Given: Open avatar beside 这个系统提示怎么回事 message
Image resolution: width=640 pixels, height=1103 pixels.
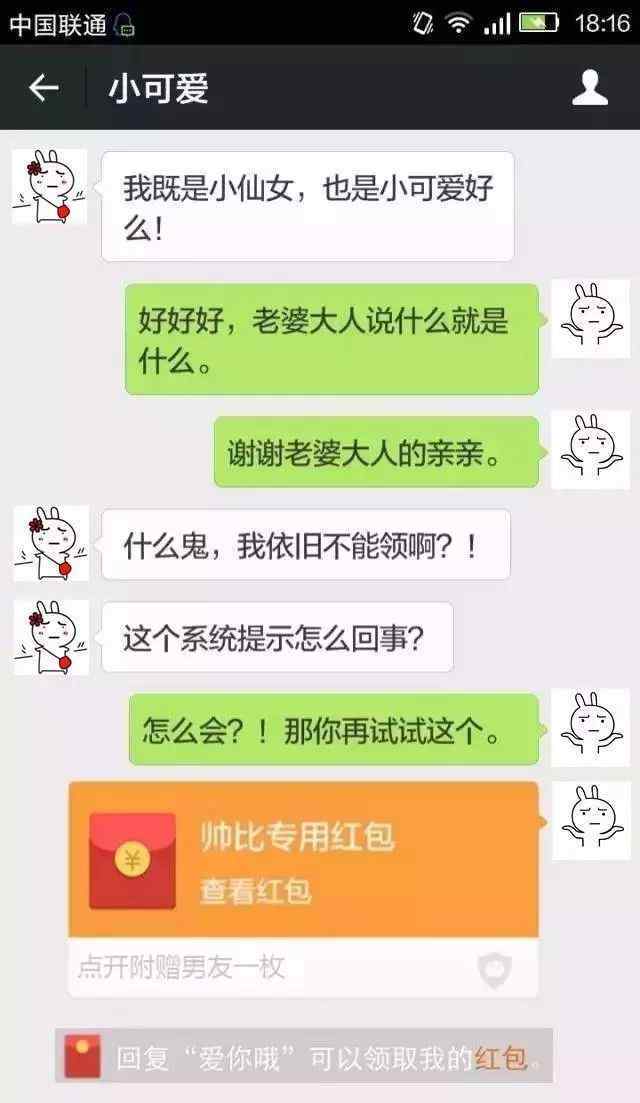Looking at the screenshot, I should [51, 637].
